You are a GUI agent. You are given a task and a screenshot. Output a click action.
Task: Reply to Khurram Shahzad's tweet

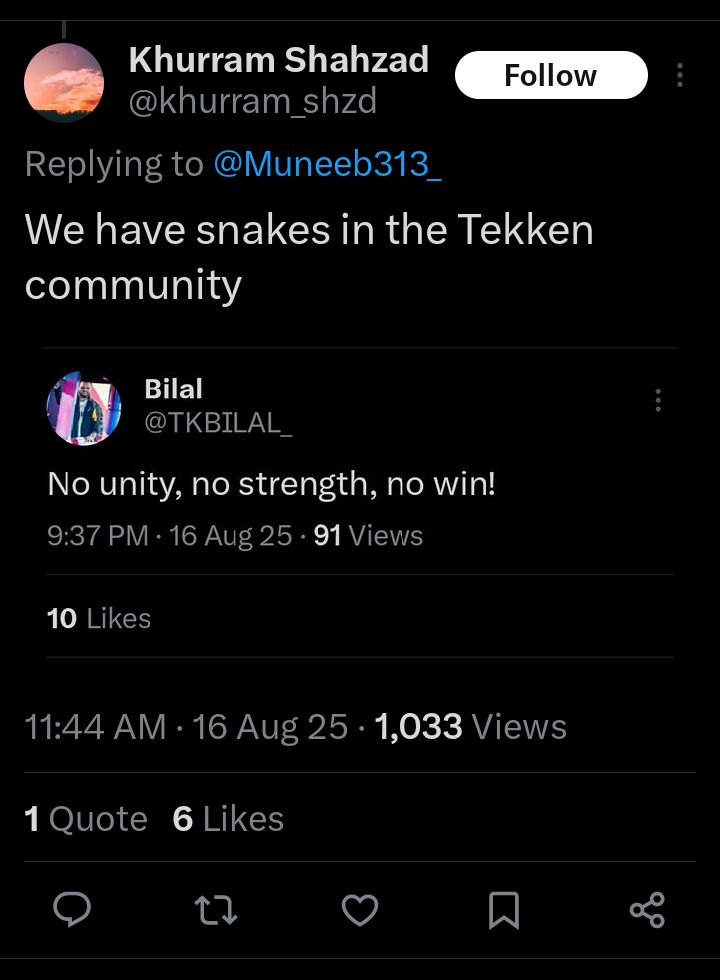coord(72,909)
